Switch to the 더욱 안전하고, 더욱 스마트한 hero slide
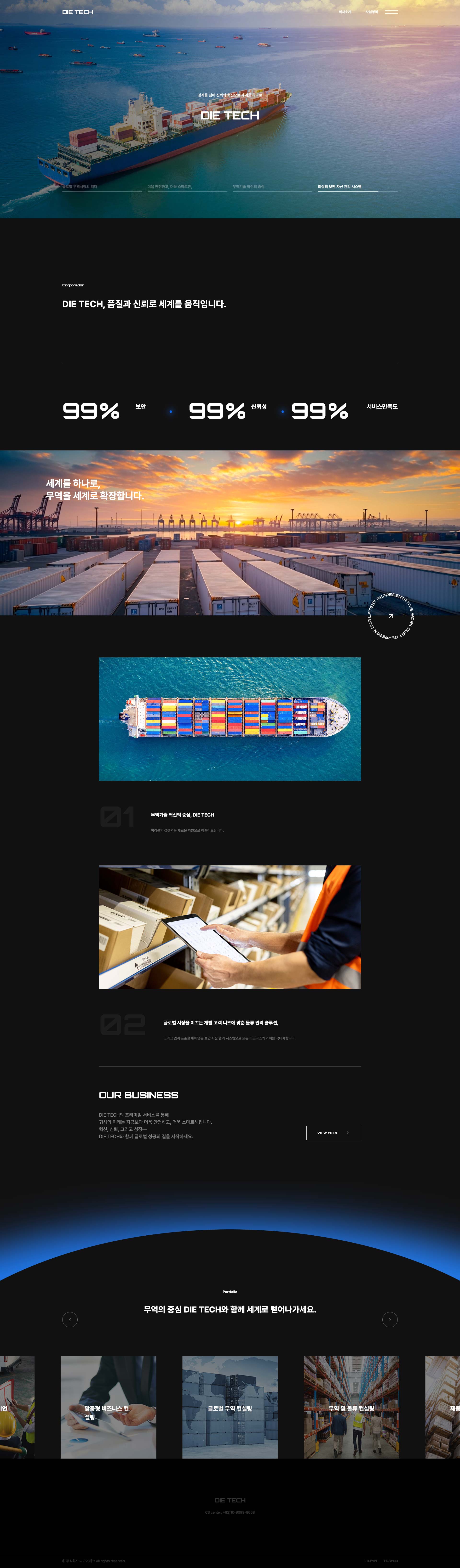Screen dimensions: 460x1568 [x=169, y=187]
